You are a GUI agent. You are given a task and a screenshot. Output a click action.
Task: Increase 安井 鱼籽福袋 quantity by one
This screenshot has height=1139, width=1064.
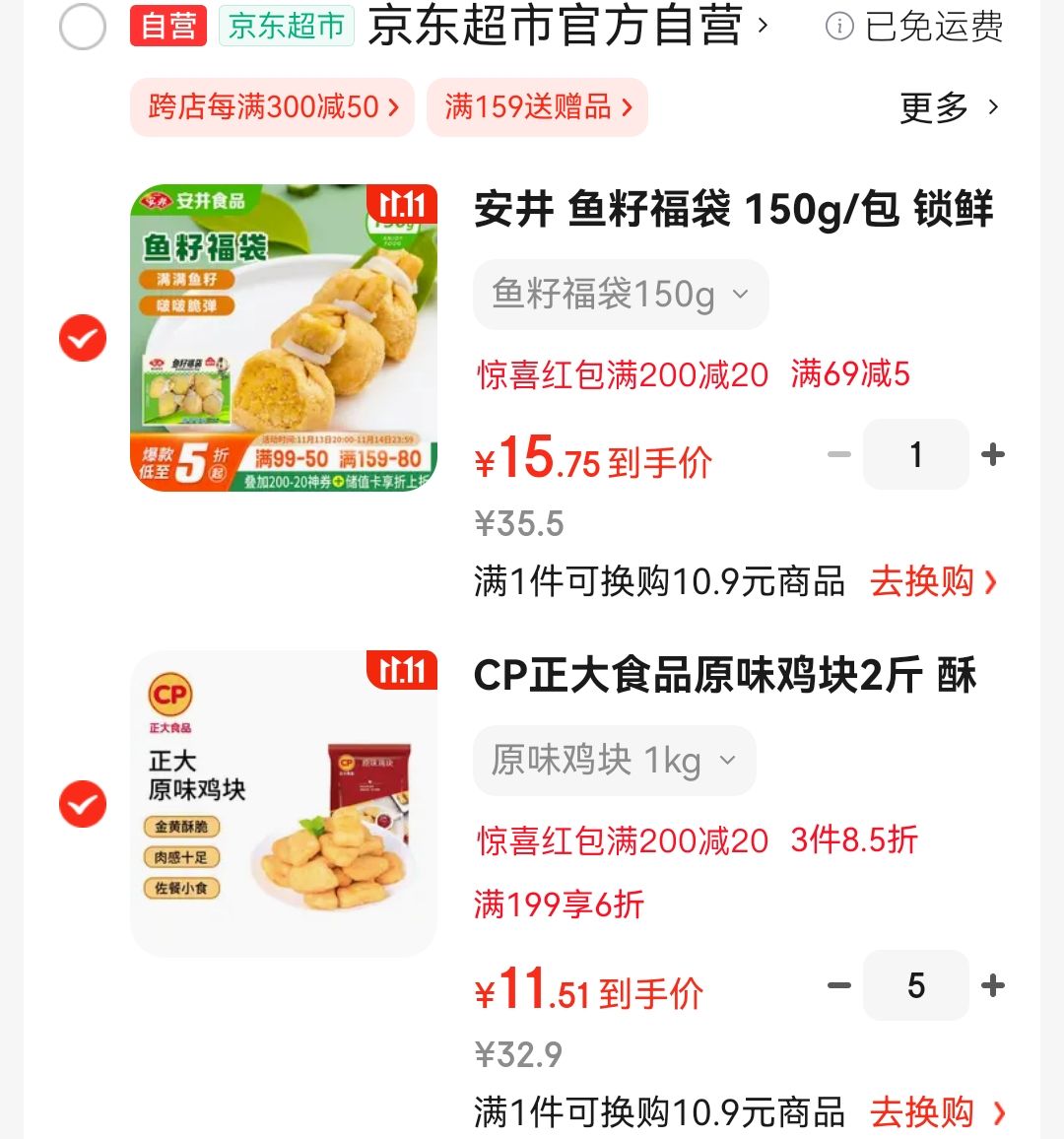[993, 454]
